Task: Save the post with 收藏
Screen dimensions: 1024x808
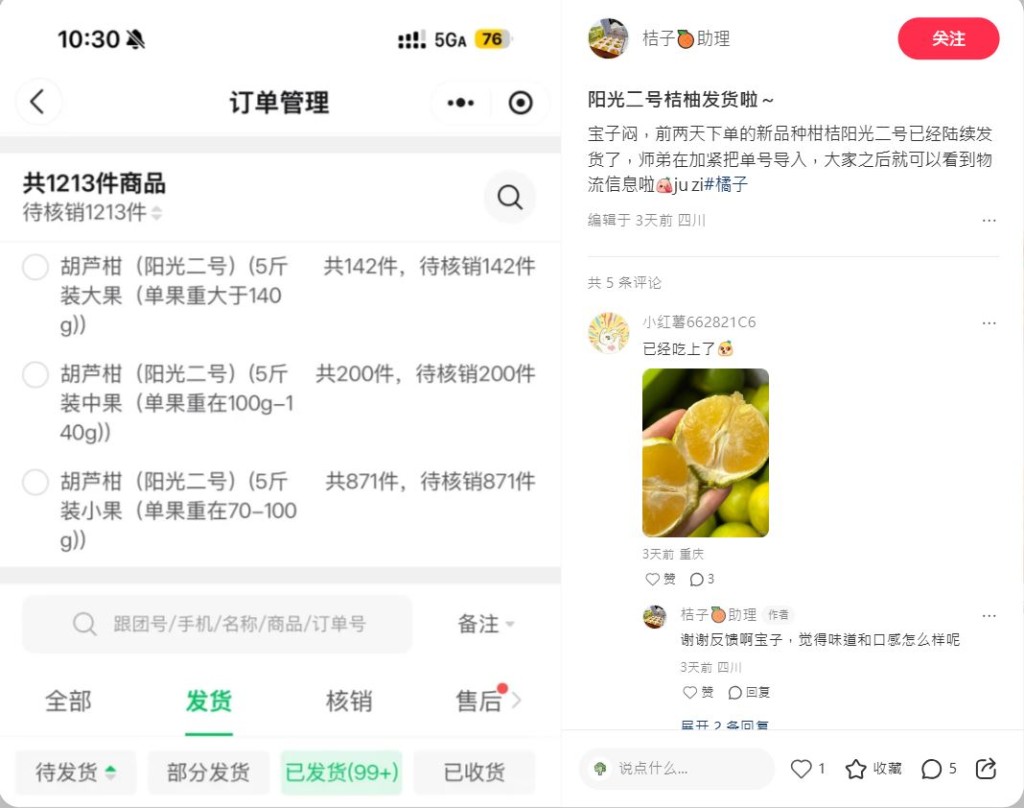Action: tap(873, 768)
